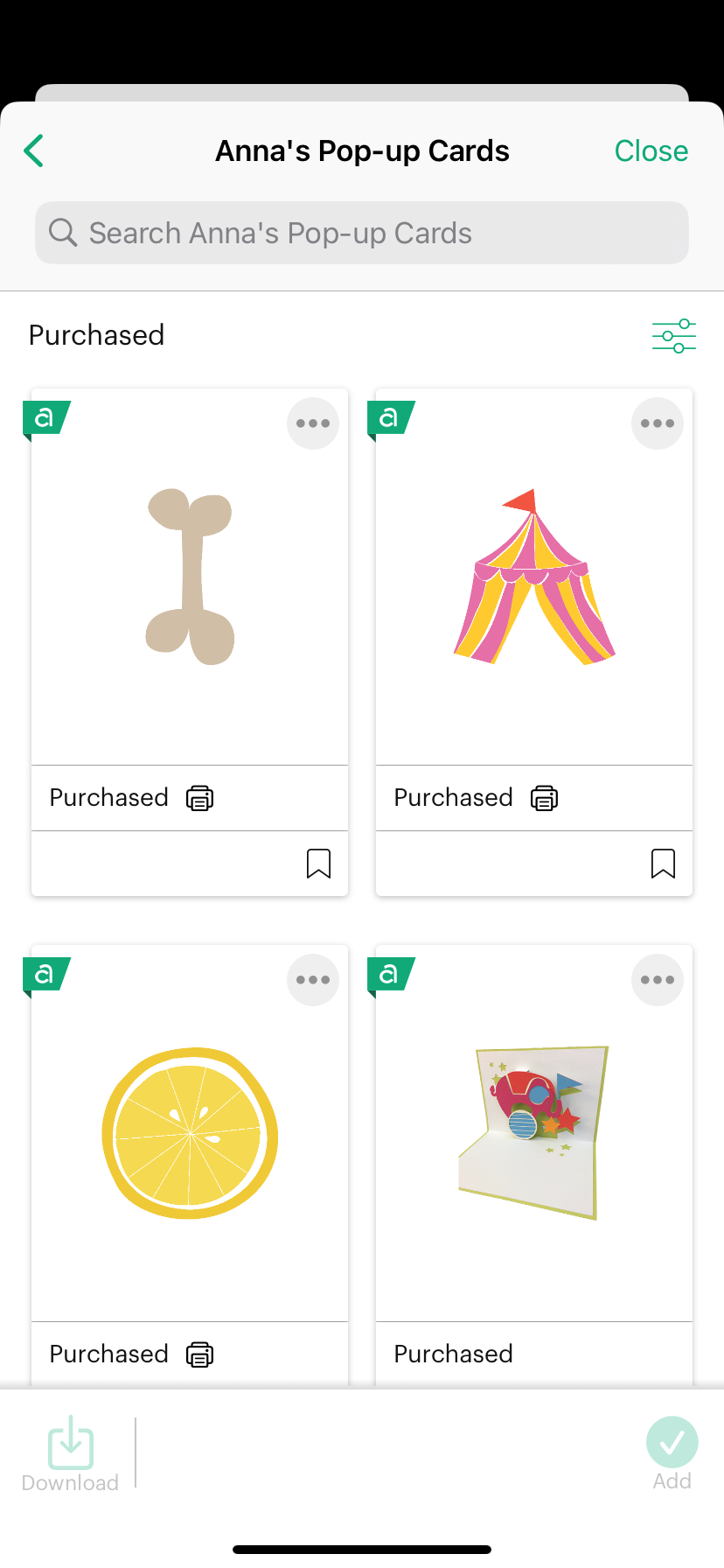Select the elephant pop-up card image
The image size is (724, 1568).
(534, 1133)
